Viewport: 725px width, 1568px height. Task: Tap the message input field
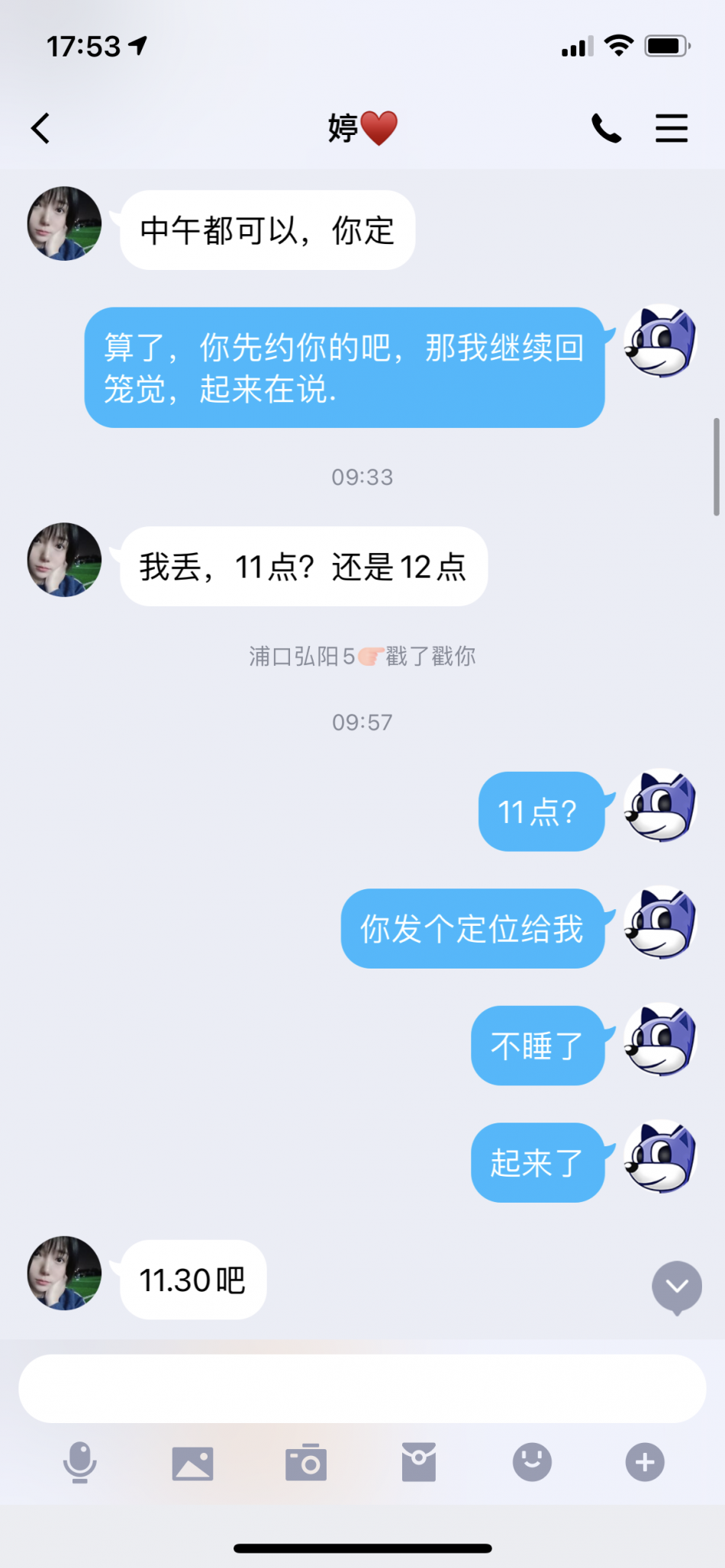(x=362, y=1388)
